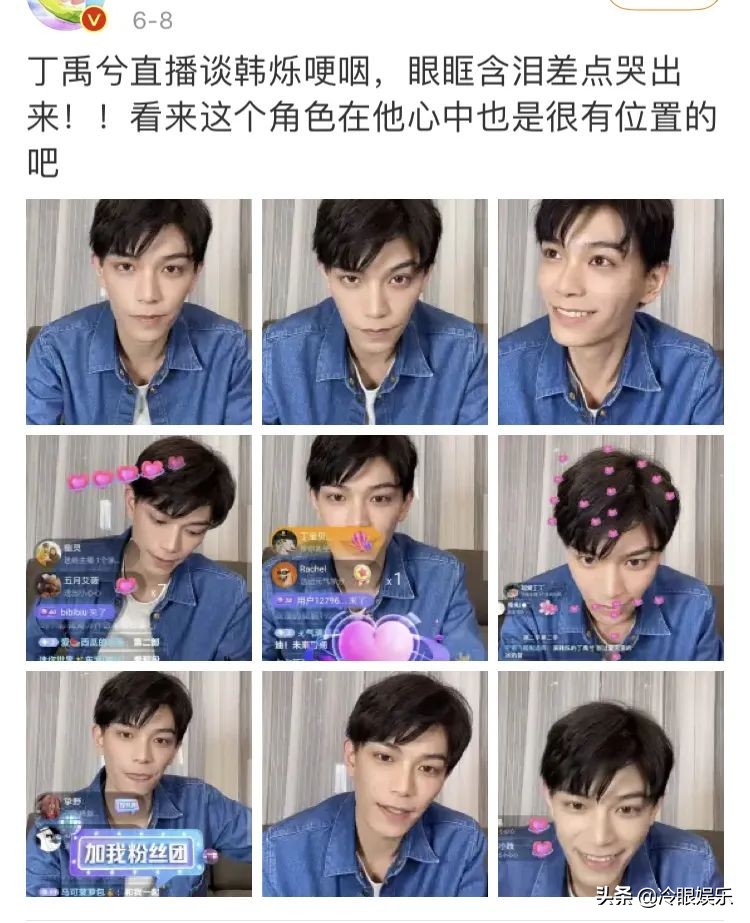750x923 pixels.
Task: Click the medal badge icon next to x1
Action: [x=362, y=574]
